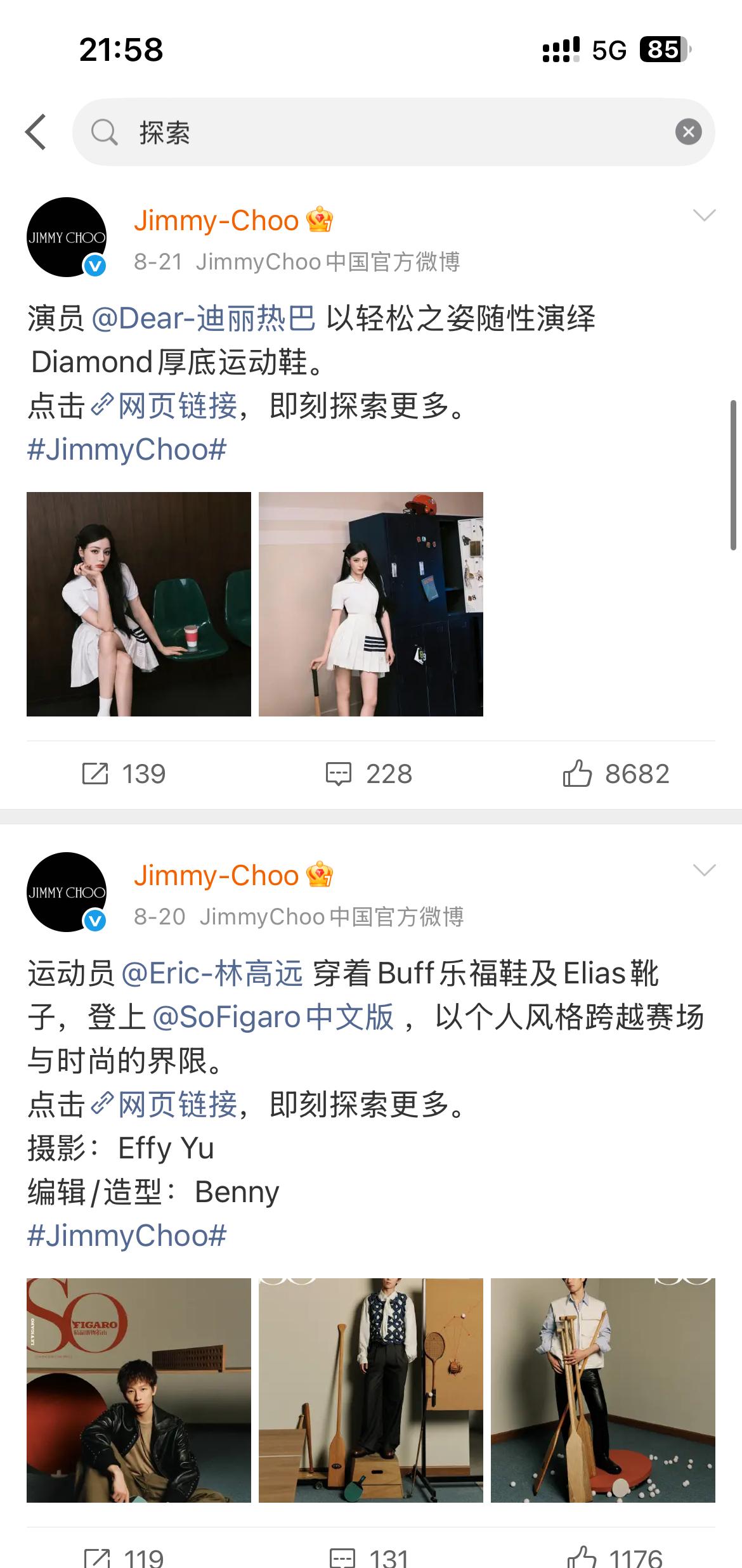Open #JimmyChoo# hashtag in the 8-21 post
Image resolution: width=742 pixels, height=1568 pixels.
coord(127,450)
